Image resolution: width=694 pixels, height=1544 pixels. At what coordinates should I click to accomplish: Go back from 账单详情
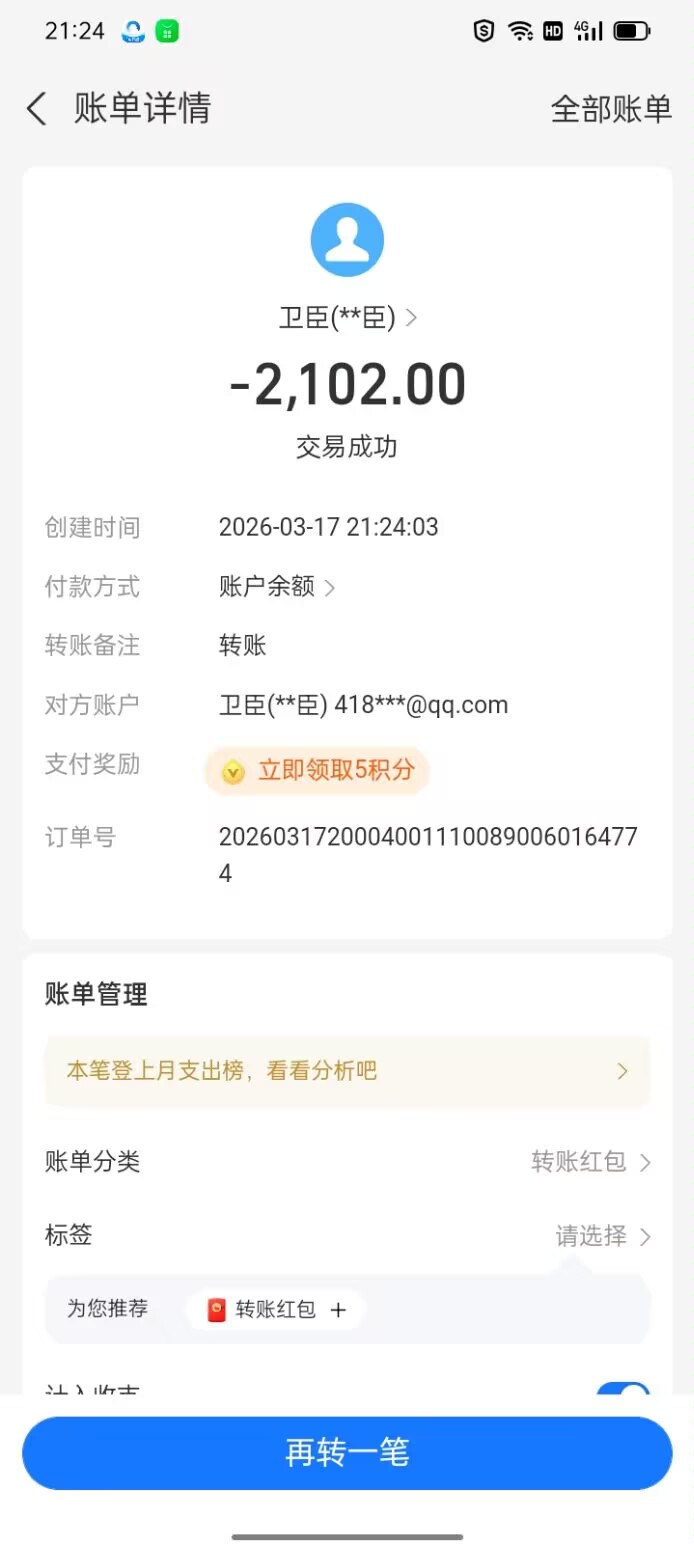(x=37, y=108)
